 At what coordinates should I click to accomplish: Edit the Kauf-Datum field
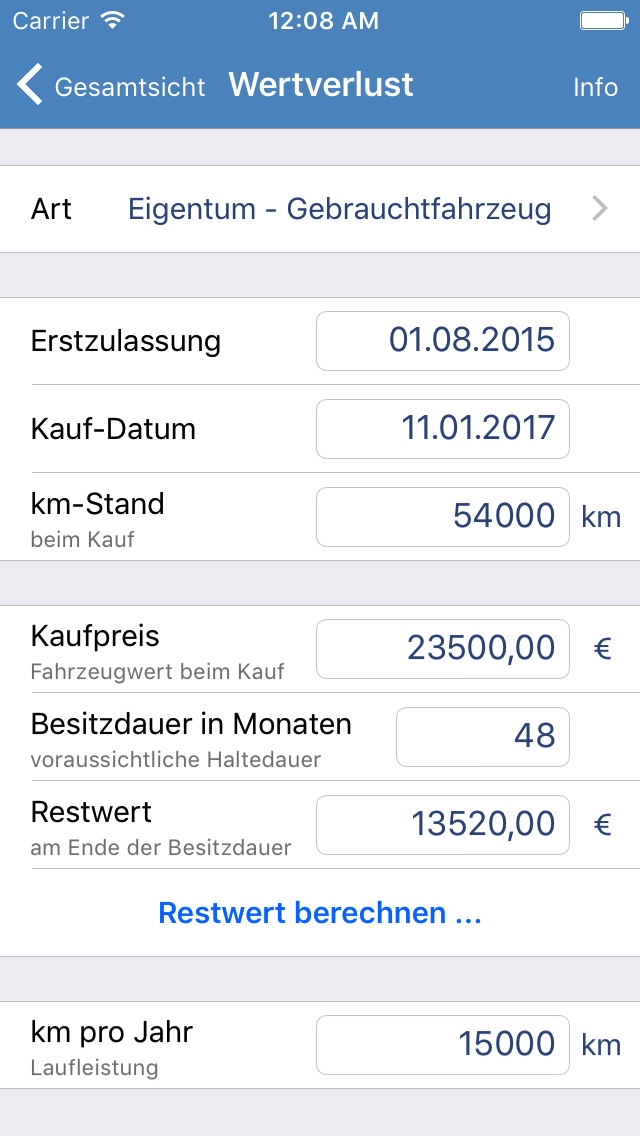(x=443, y=429)
